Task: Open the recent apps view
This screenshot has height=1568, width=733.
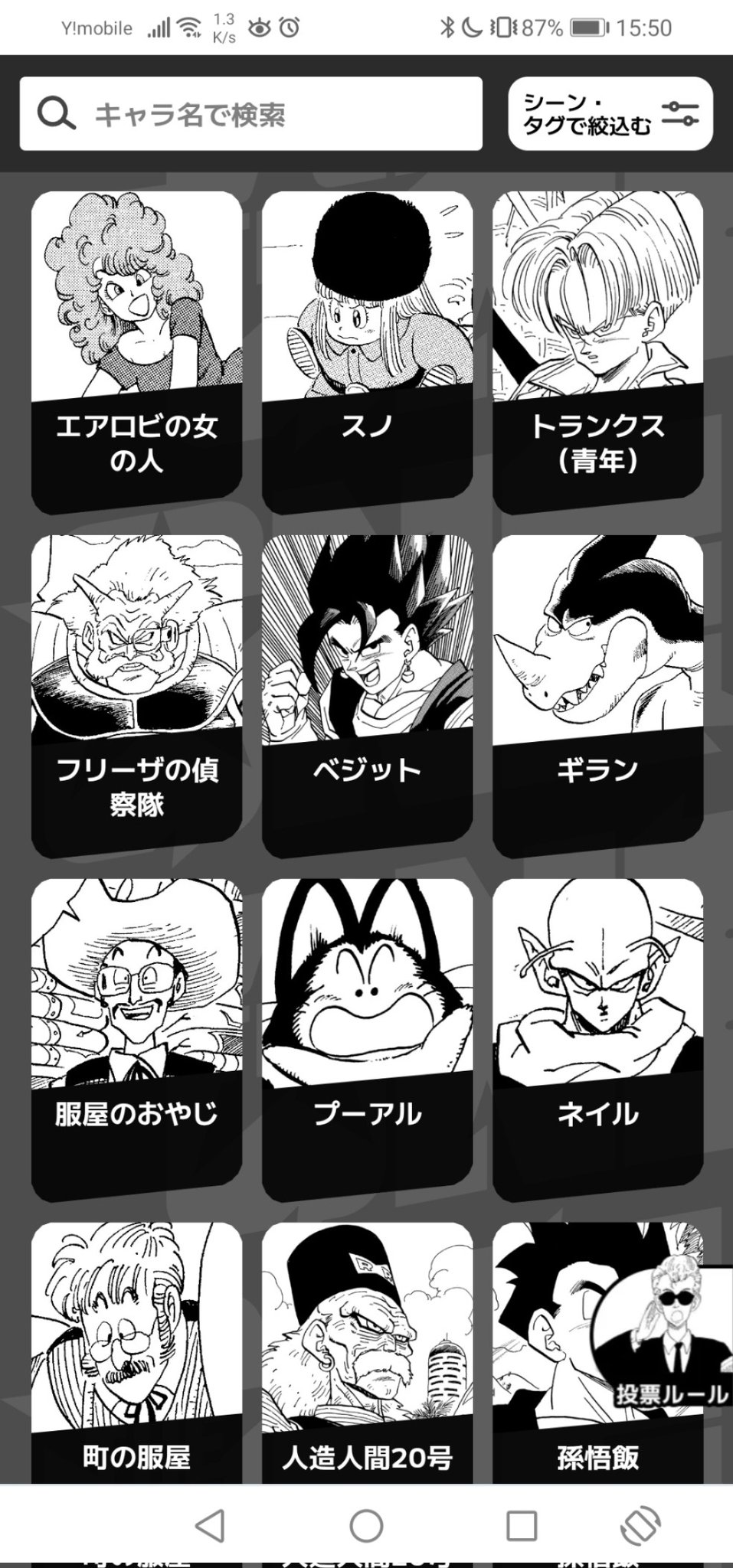Action: [521, 1526]
